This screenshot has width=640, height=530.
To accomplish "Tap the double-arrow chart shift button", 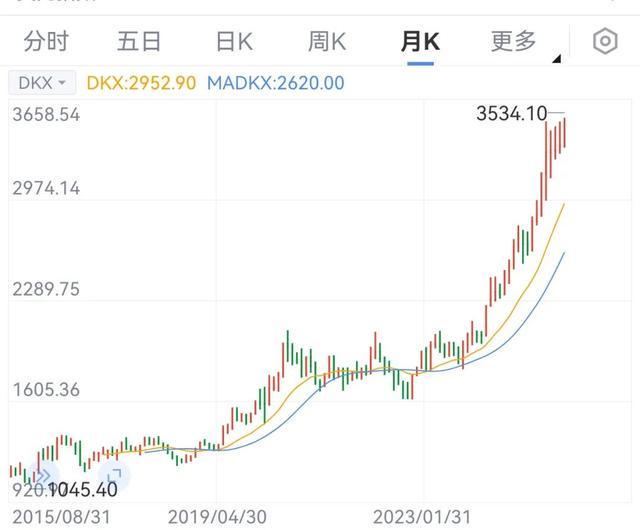I will (x=45, y=475).
